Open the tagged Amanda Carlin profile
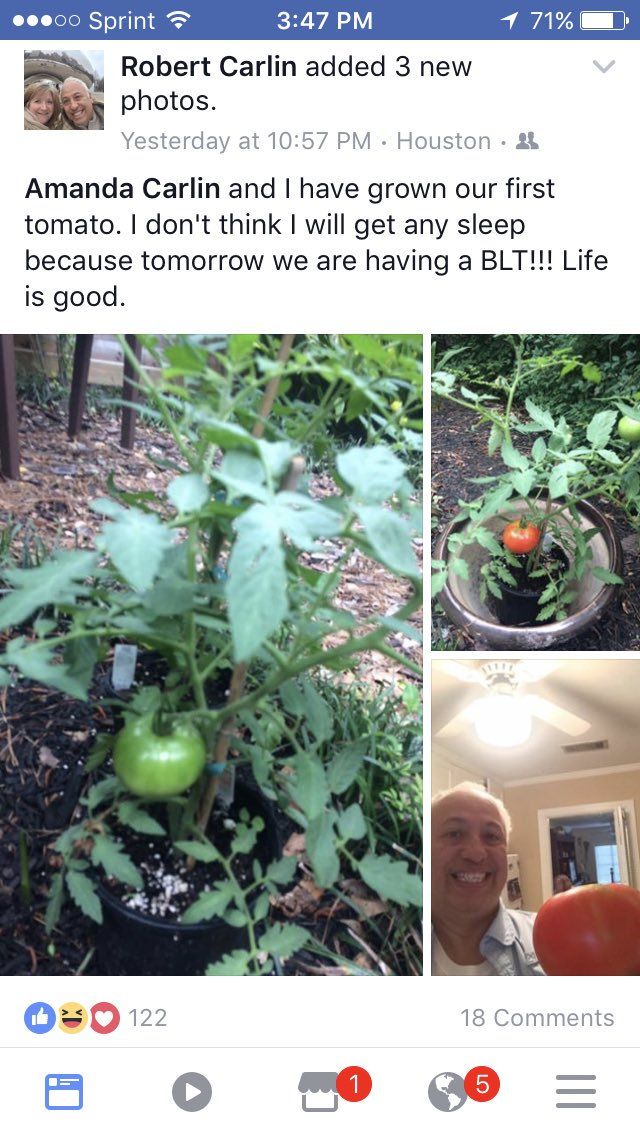The width and height of the screenshot is (640, 1136). [122, 188]
